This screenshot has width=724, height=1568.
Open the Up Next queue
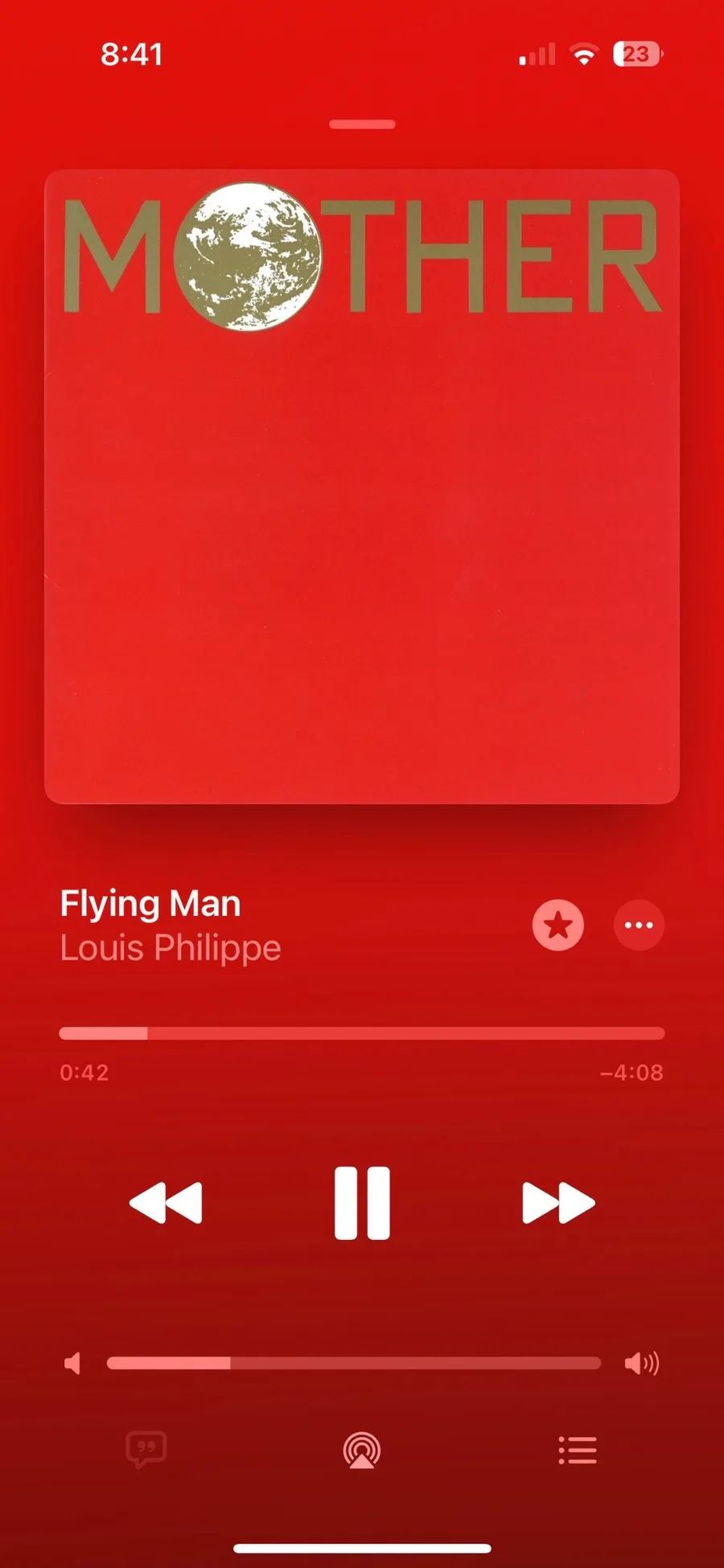pyautogui.click(x=578, y=1450)
